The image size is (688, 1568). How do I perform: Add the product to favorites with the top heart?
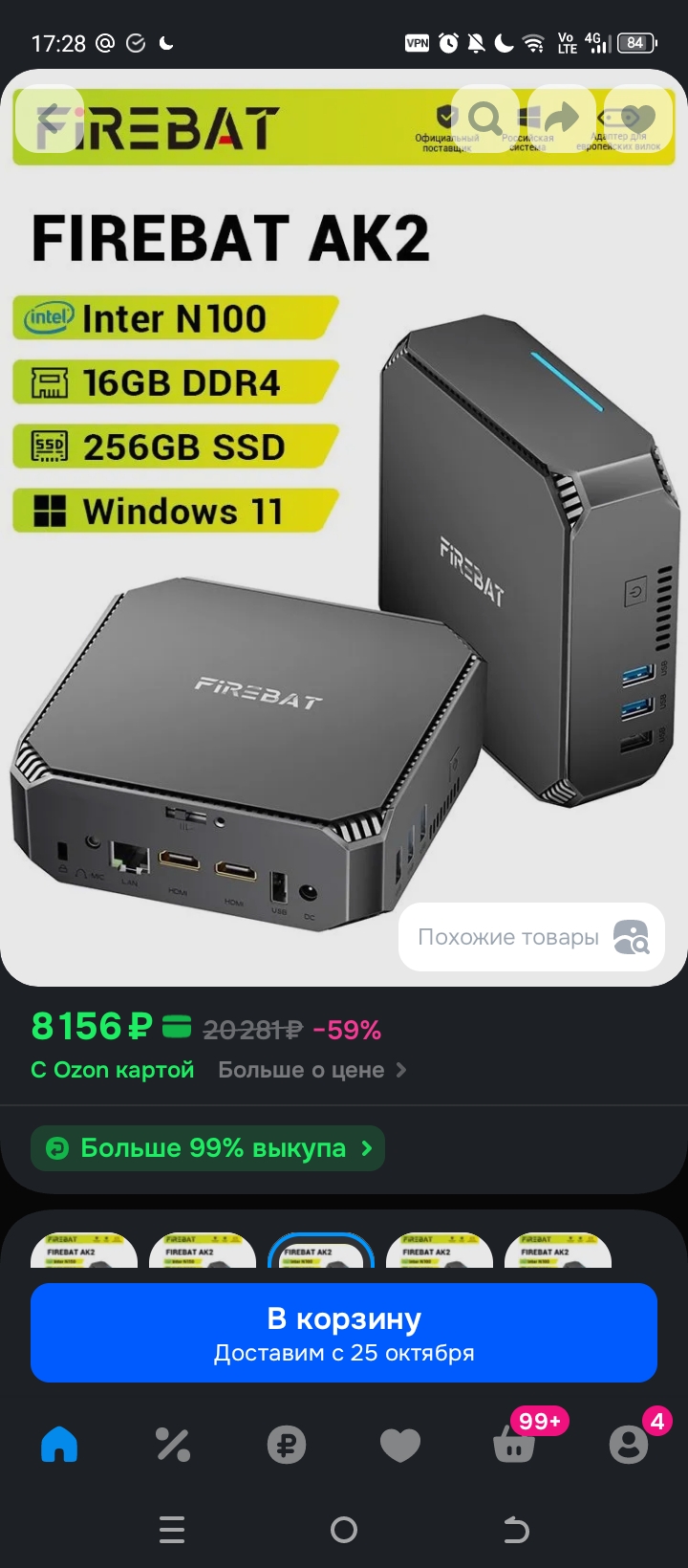pos(638,120)
